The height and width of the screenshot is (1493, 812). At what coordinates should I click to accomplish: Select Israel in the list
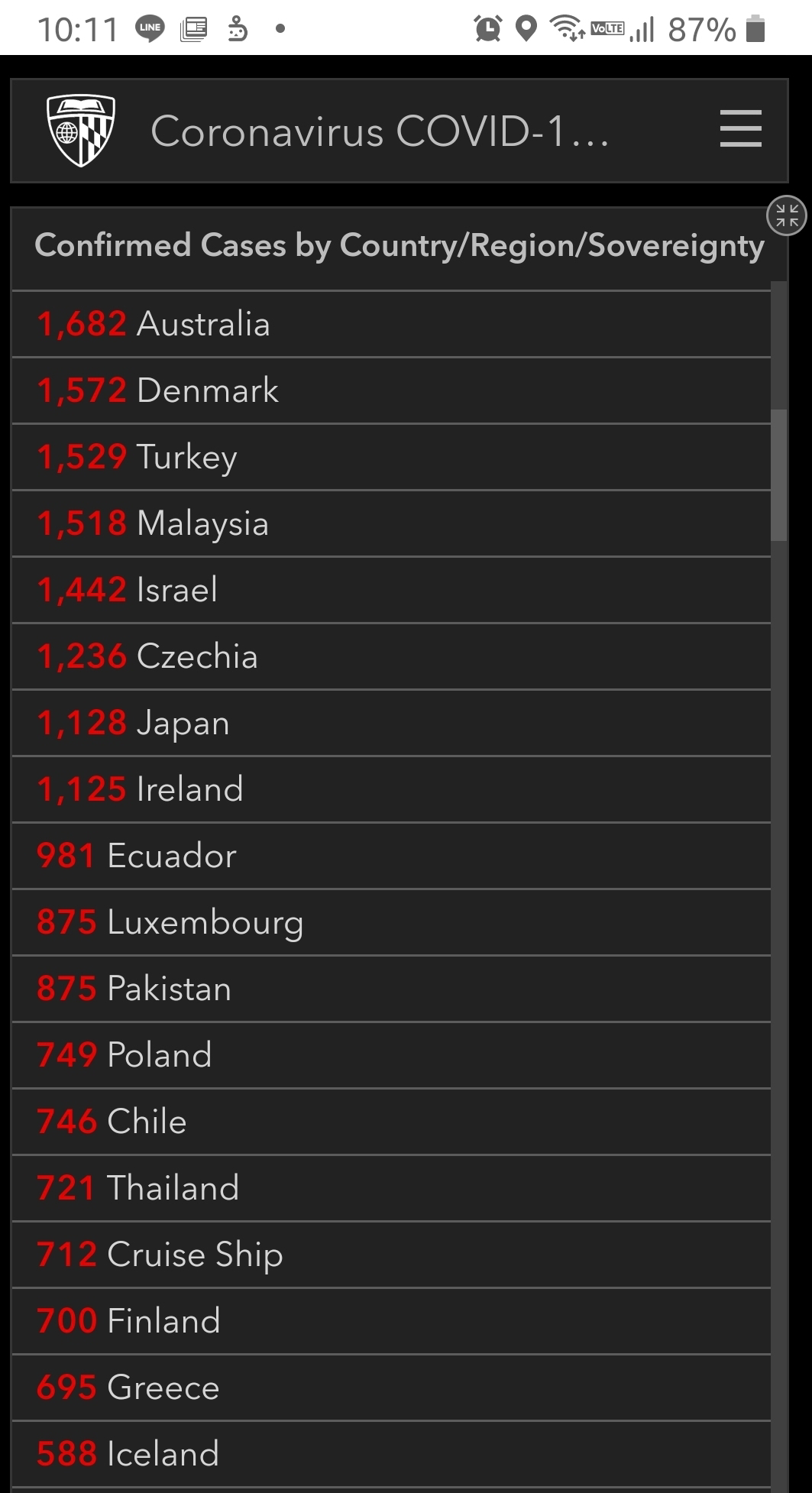point(391,590)
